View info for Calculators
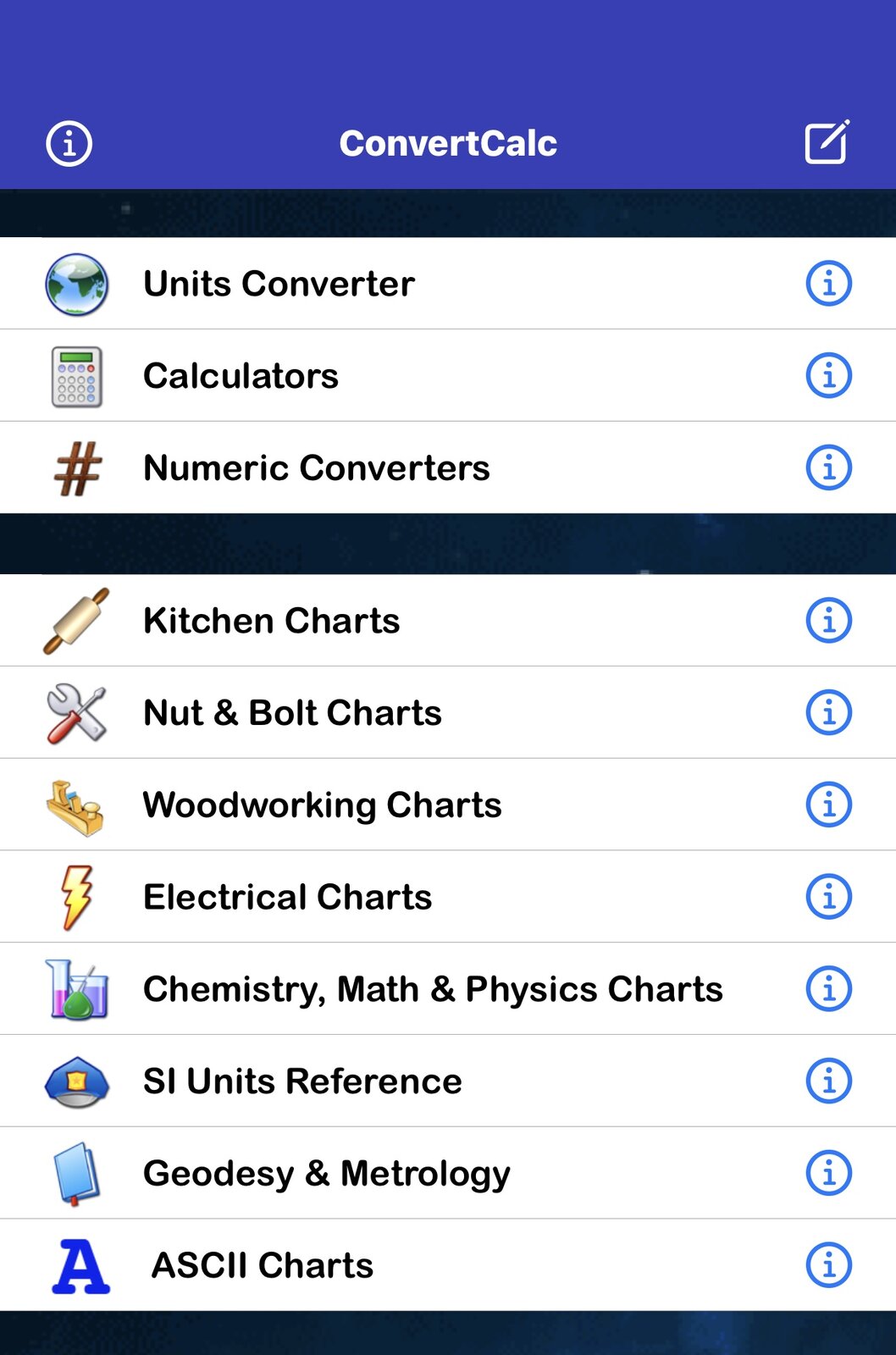Screen dimensions: 896x1355 pyautogui.click(x=828, y=375)
